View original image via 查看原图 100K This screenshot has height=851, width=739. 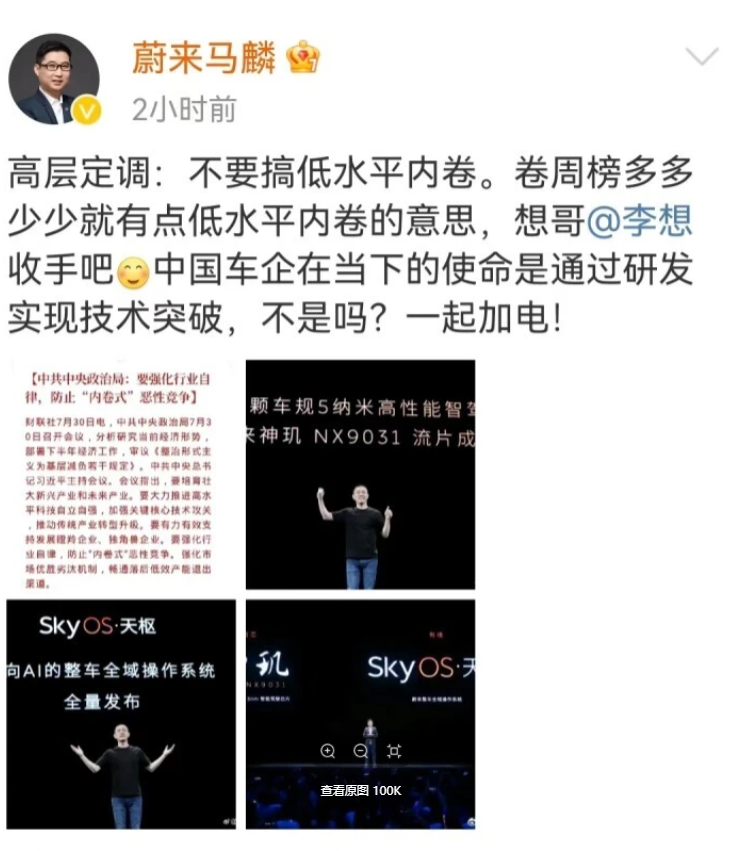click(x=360, y=790)
